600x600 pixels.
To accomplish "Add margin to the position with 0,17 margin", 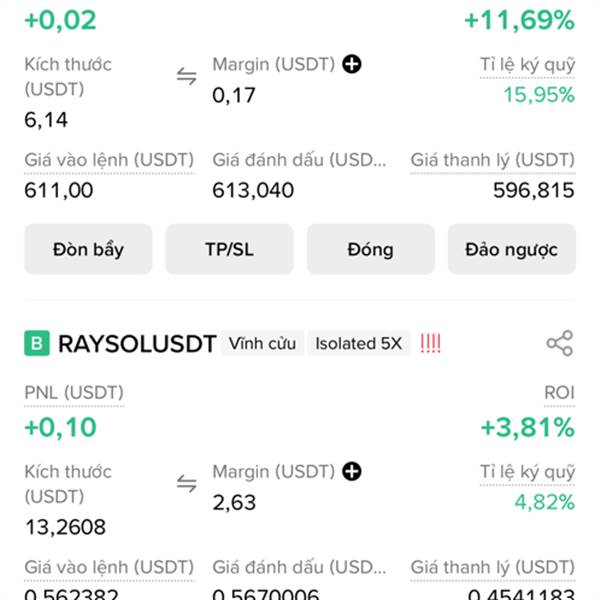I will pyautogui.click(x=352, y=64).
